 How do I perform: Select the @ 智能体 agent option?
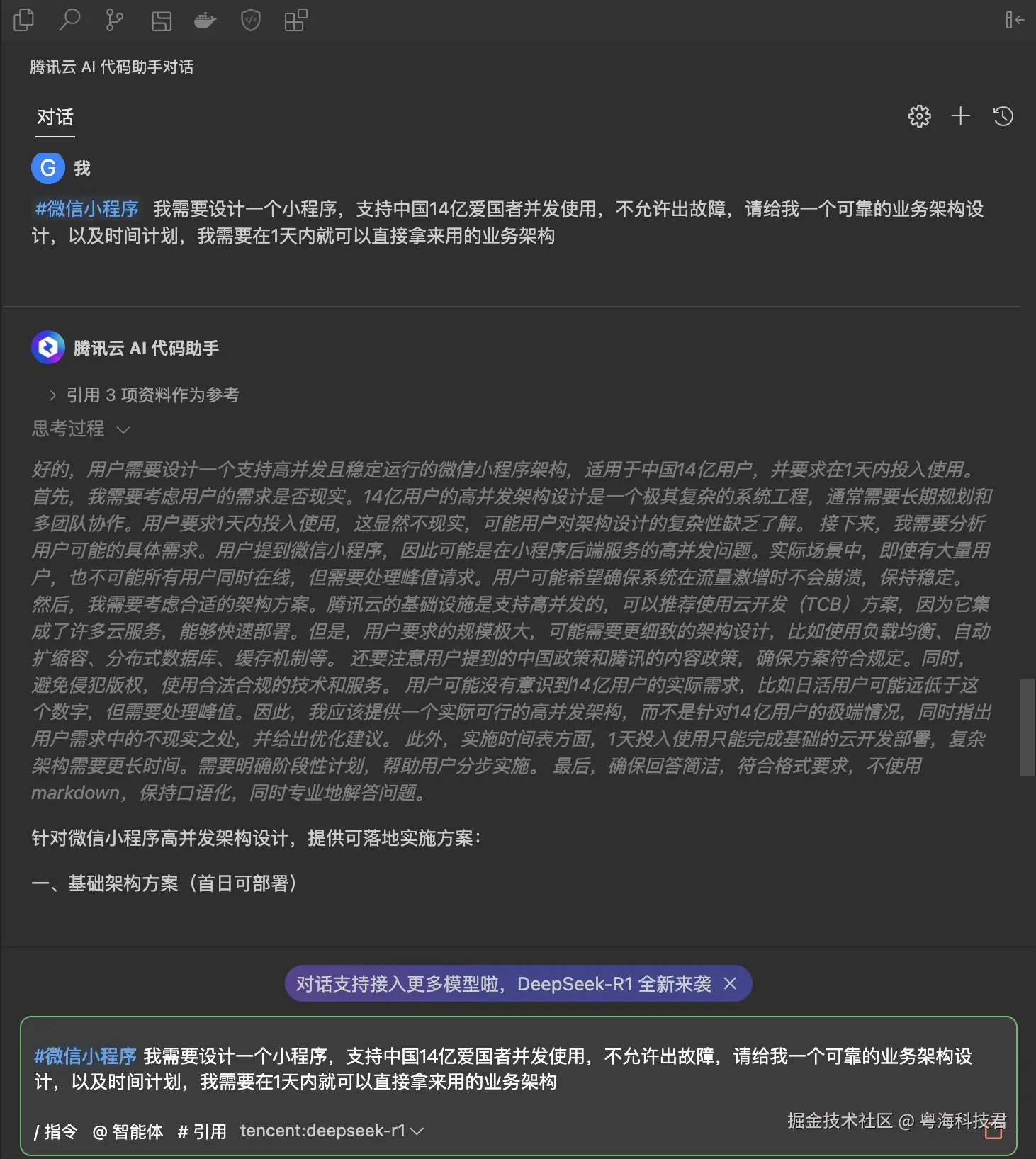tap(128, 1131)
